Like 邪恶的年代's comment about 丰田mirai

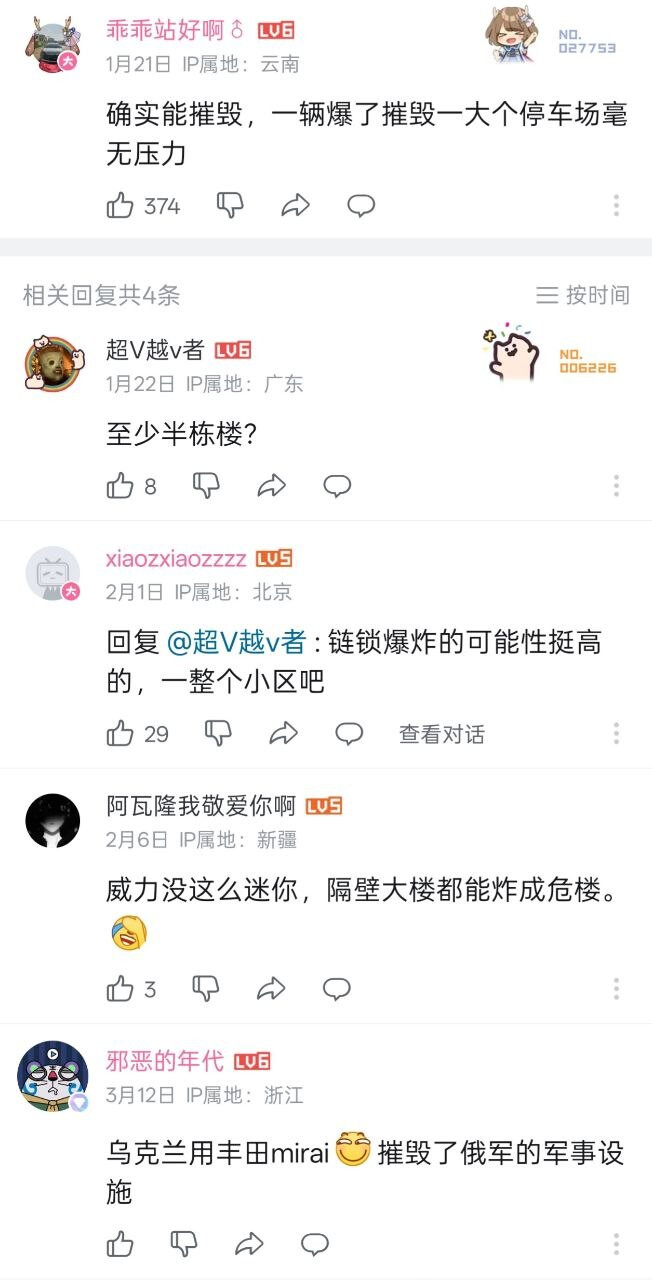[120, 1244]
